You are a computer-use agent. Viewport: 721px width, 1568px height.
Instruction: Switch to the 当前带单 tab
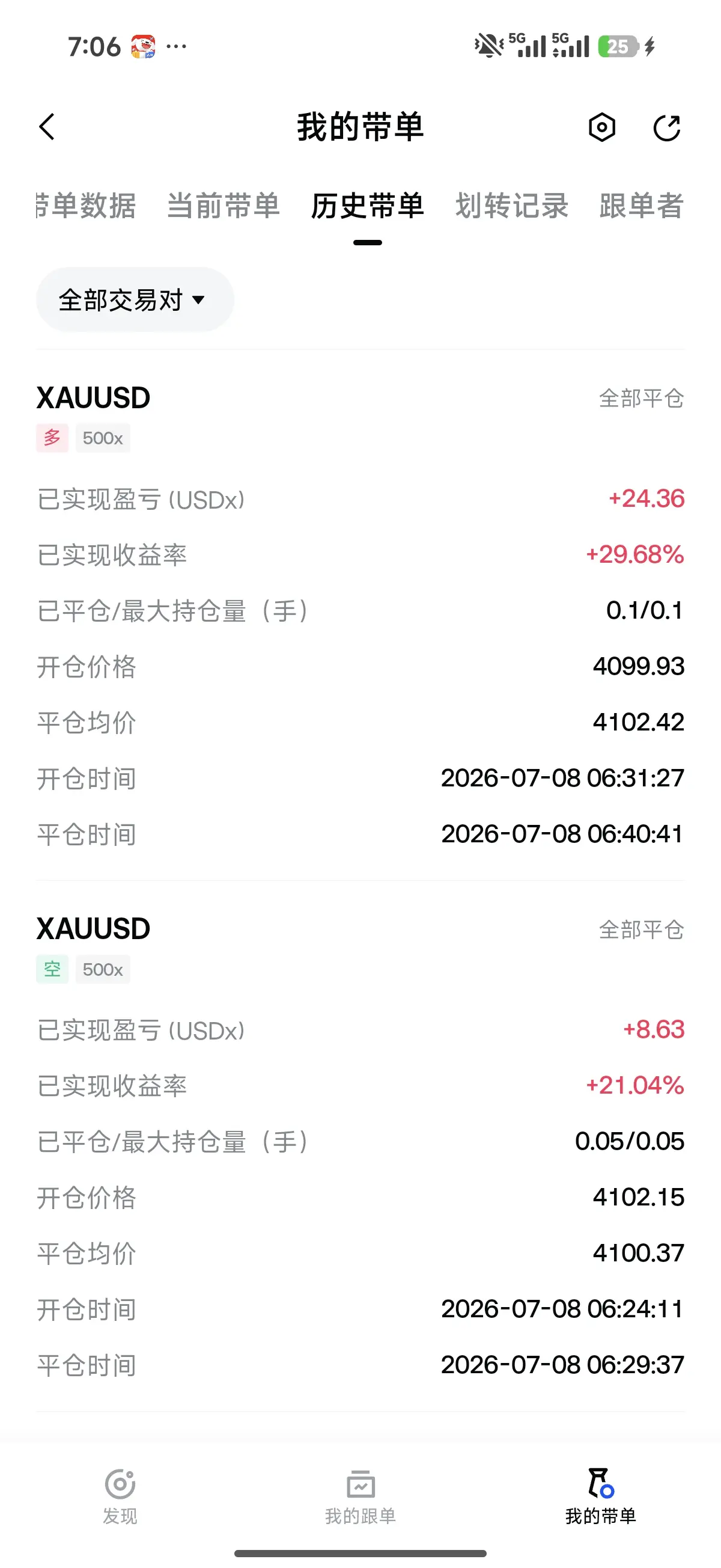[224, 205]
